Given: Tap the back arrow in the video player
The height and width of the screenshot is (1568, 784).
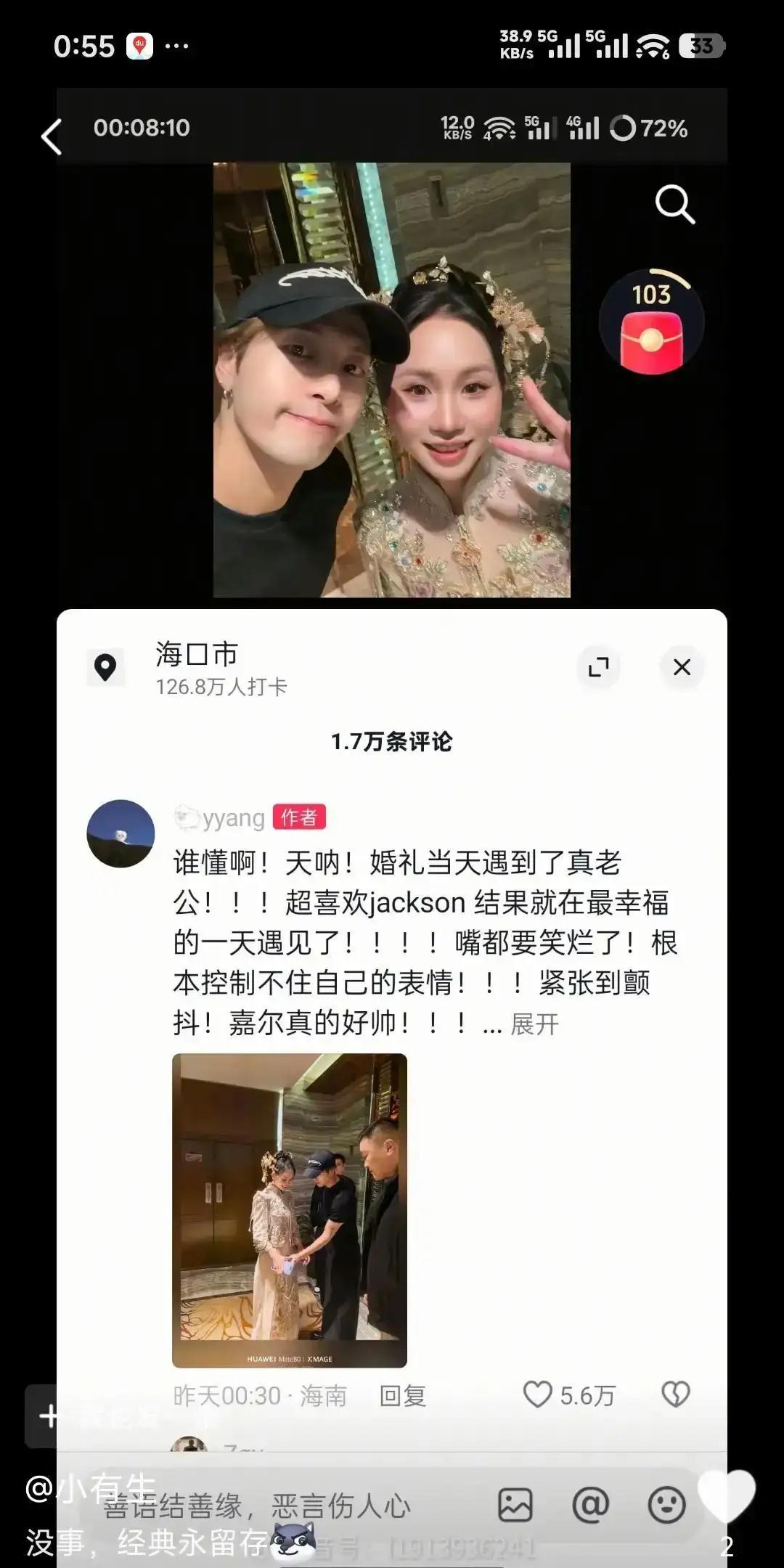Looking at the screenshot, I should tap(51, 138).
